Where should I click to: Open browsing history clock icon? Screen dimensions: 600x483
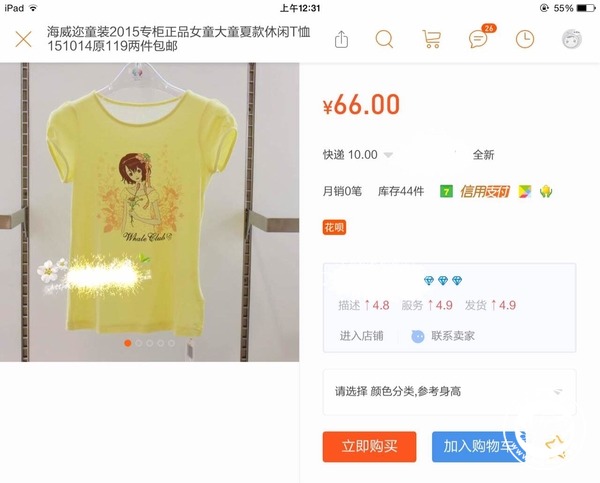[525, 39]
